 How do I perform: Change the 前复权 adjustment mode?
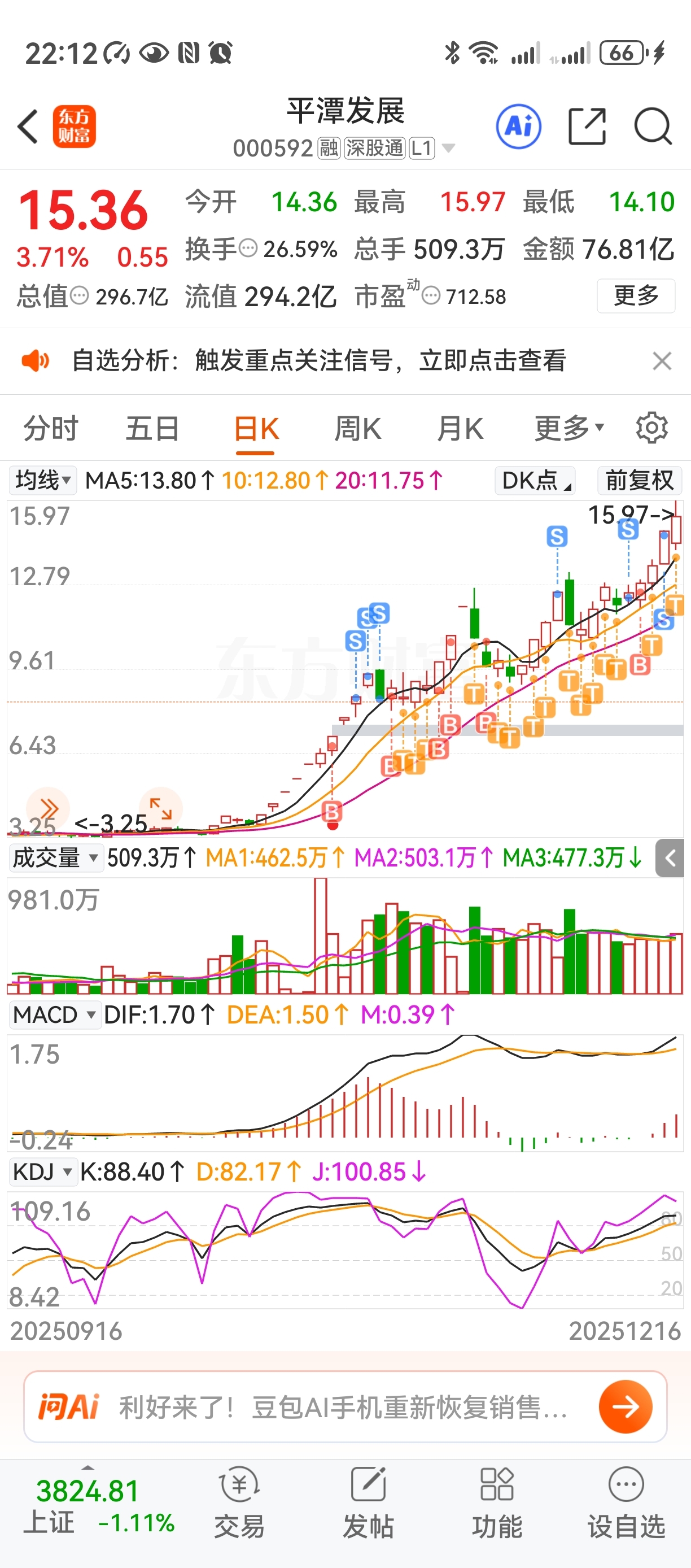(x=639, y=480)
